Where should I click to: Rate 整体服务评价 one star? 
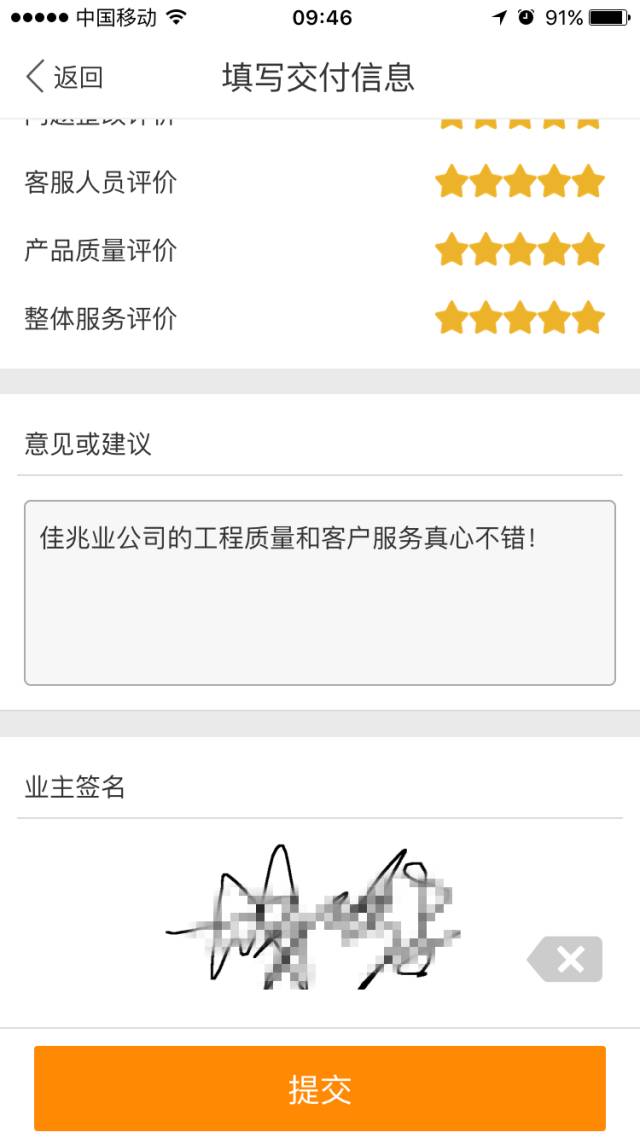452,319
